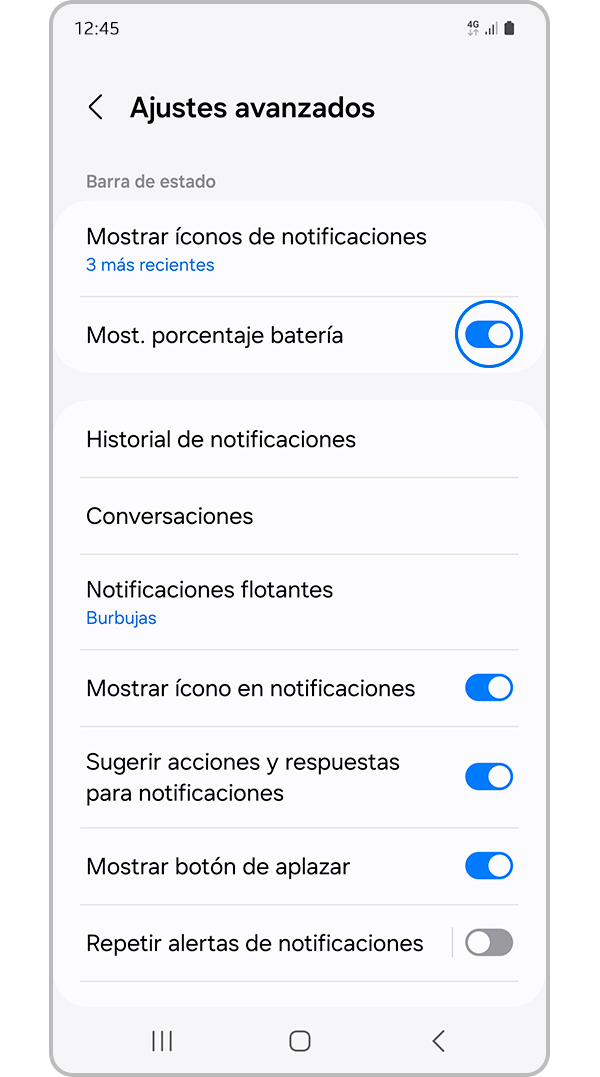The width and height of the screenshot is (600, 1077).
Task: Open Repetir alertas de notificaciones settings
Action: tap(255, 943)
